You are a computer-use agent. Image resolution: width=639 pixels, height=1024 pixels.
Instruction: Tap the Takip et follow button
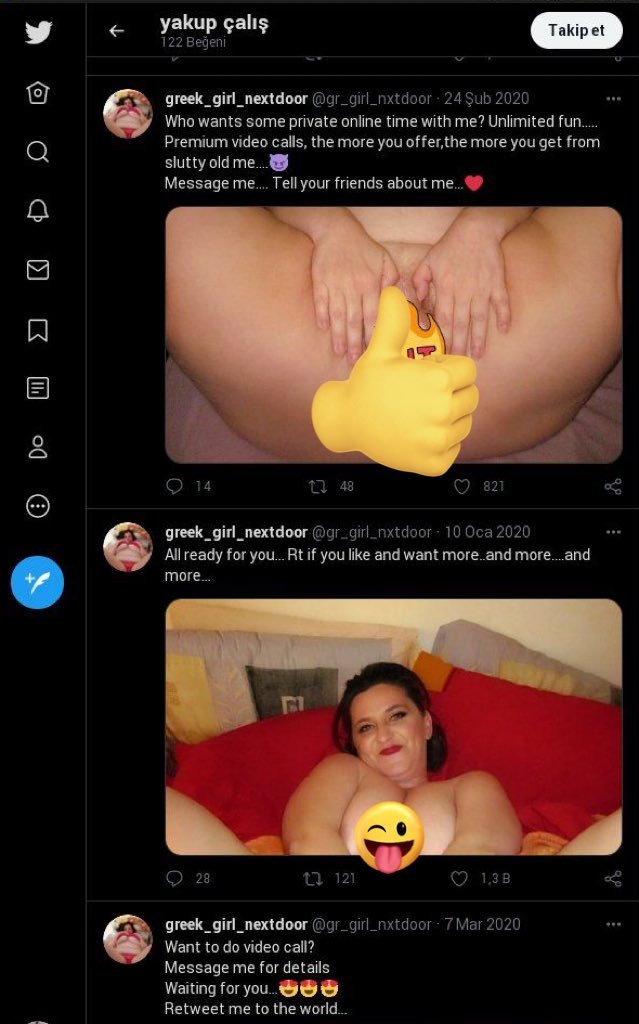click(x=576, y=30)
